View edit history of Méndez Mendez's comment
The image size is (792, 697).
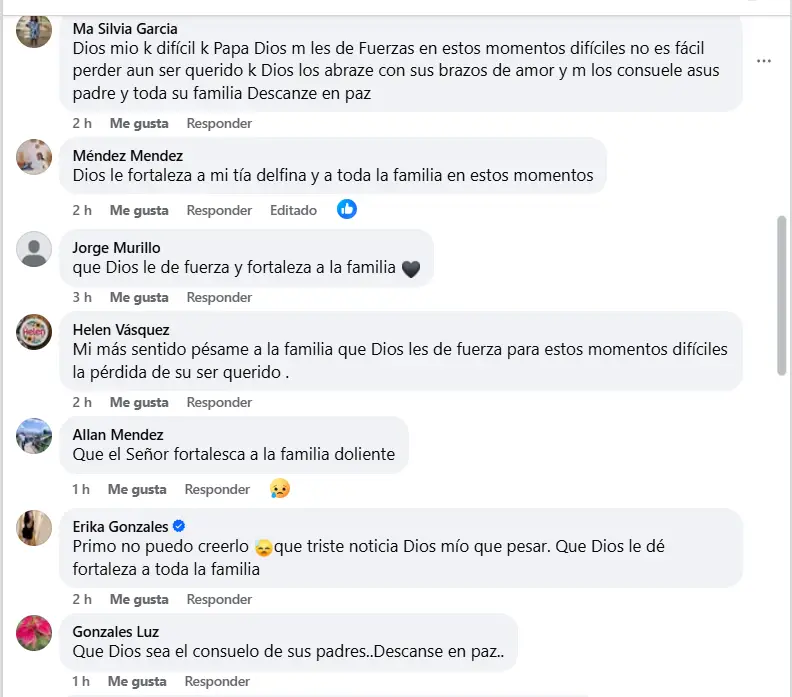point(293,210)
